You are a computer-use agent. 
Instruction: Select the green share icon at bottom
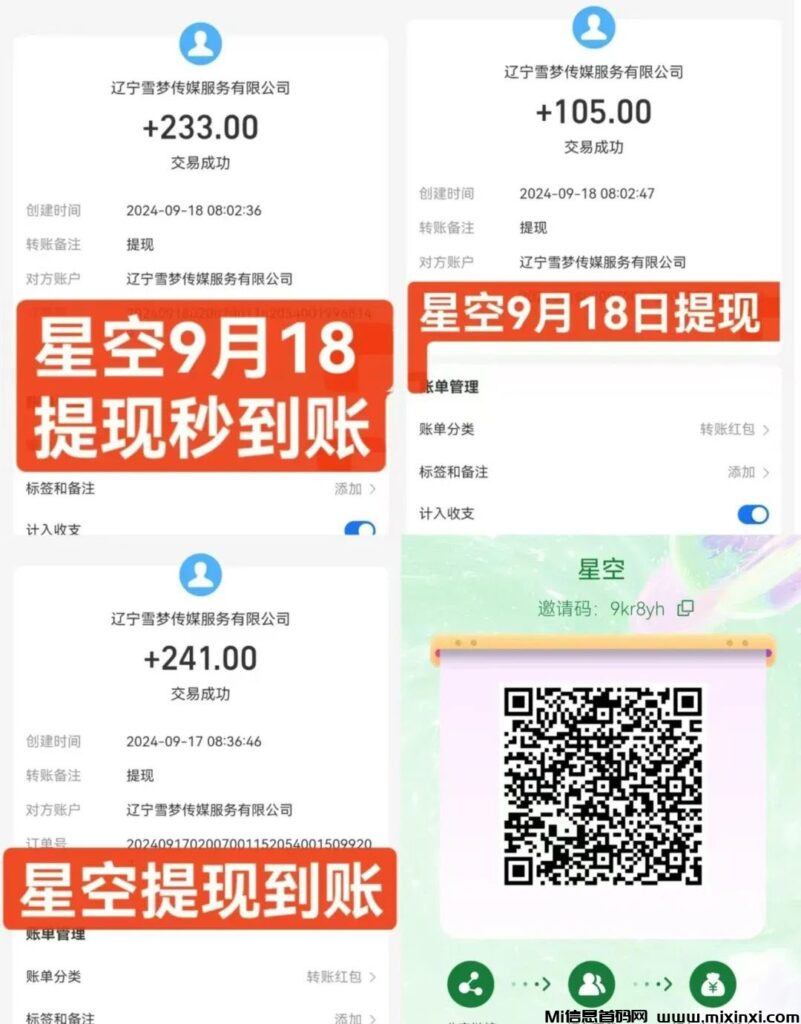tap(470, 981)
